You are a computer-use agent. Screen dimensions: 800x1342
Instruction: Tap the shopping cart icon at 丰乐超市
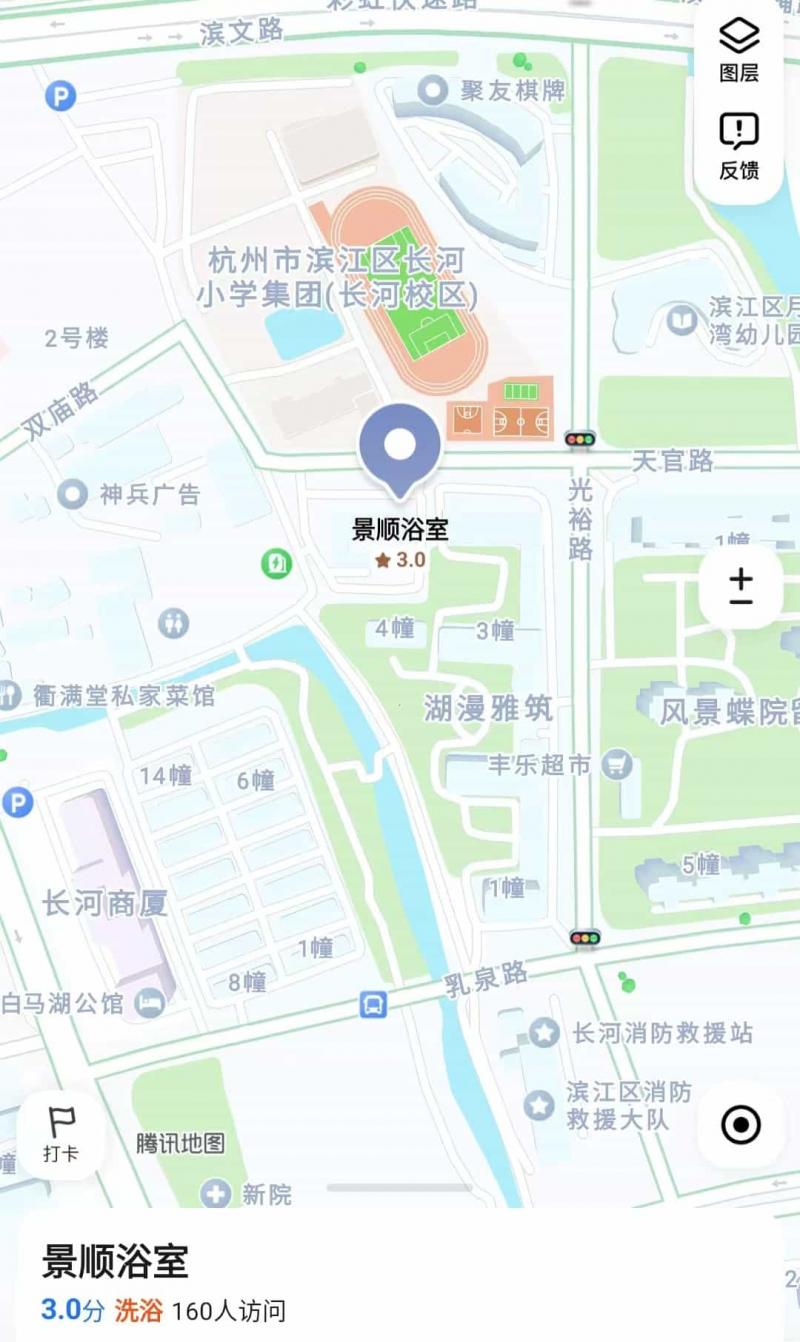click(x=614, y=762)
